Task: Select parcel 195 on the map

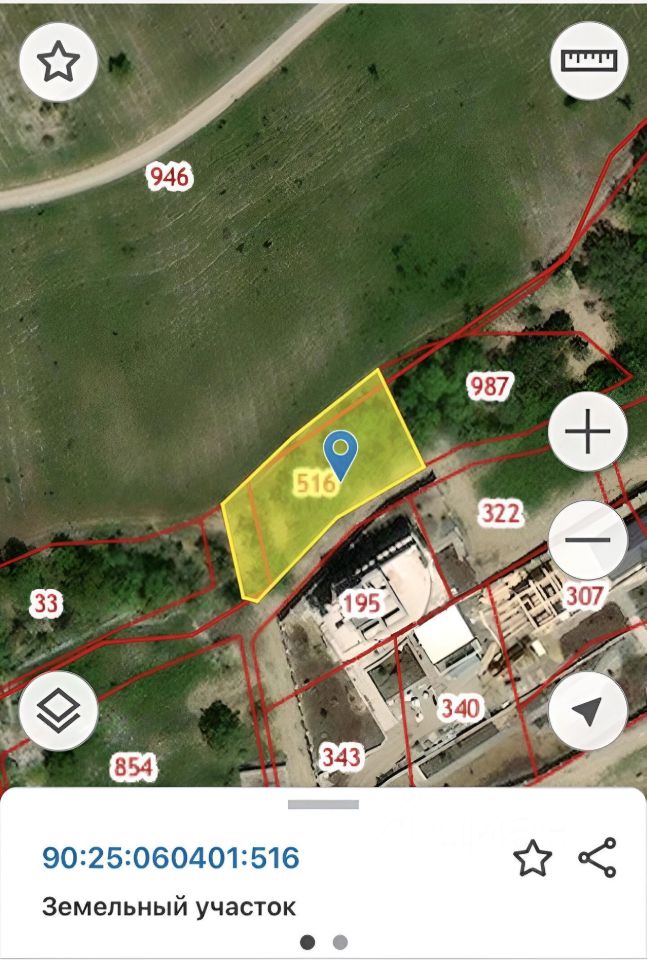Action: pos(361,603)
